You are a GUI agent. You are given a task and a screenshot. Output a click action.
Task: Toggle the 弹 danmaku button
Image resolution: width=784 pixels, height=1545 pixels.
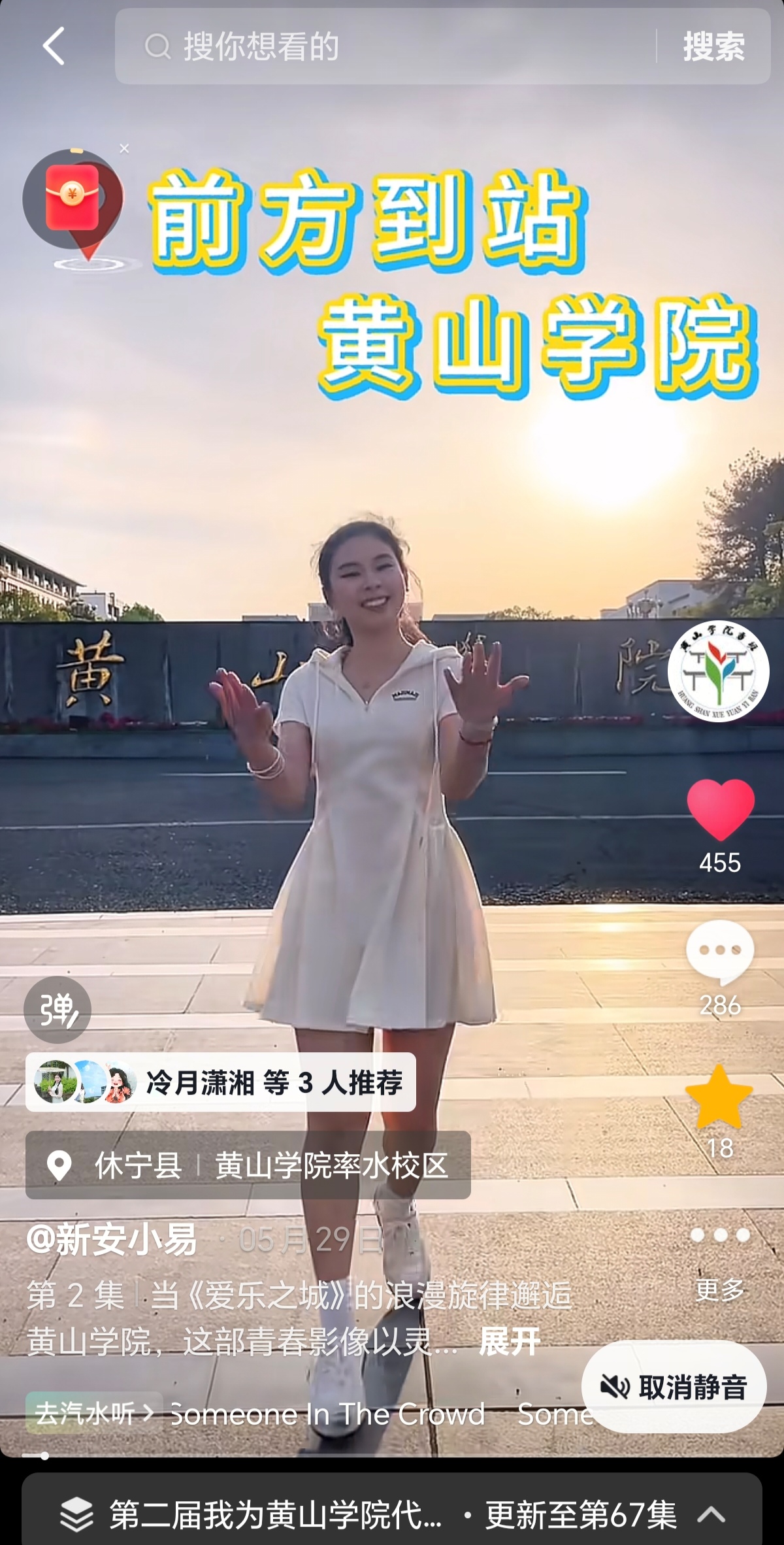57,1010
